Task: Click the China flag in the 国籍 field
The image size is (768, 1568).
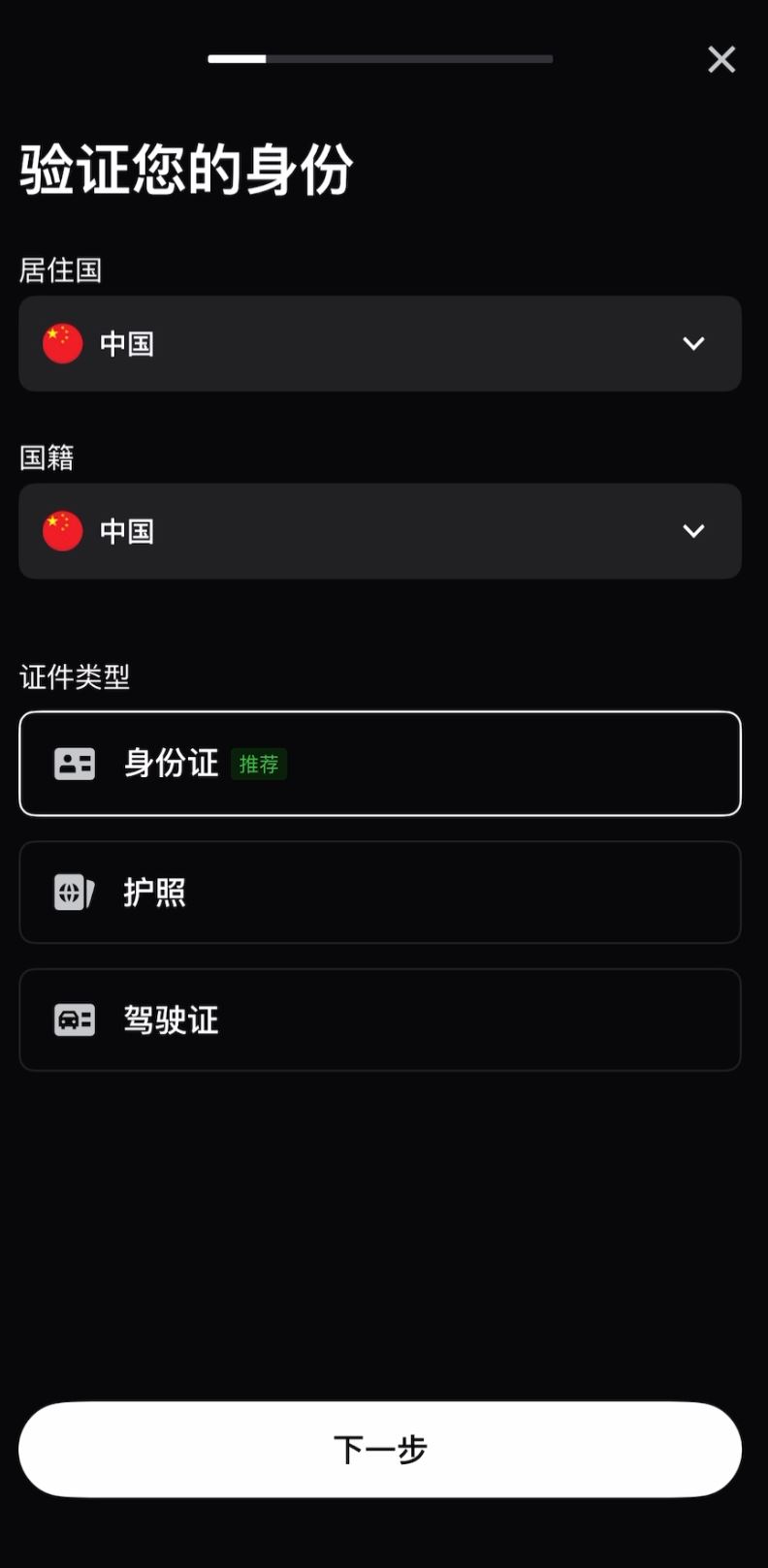Action: (62, 531)
